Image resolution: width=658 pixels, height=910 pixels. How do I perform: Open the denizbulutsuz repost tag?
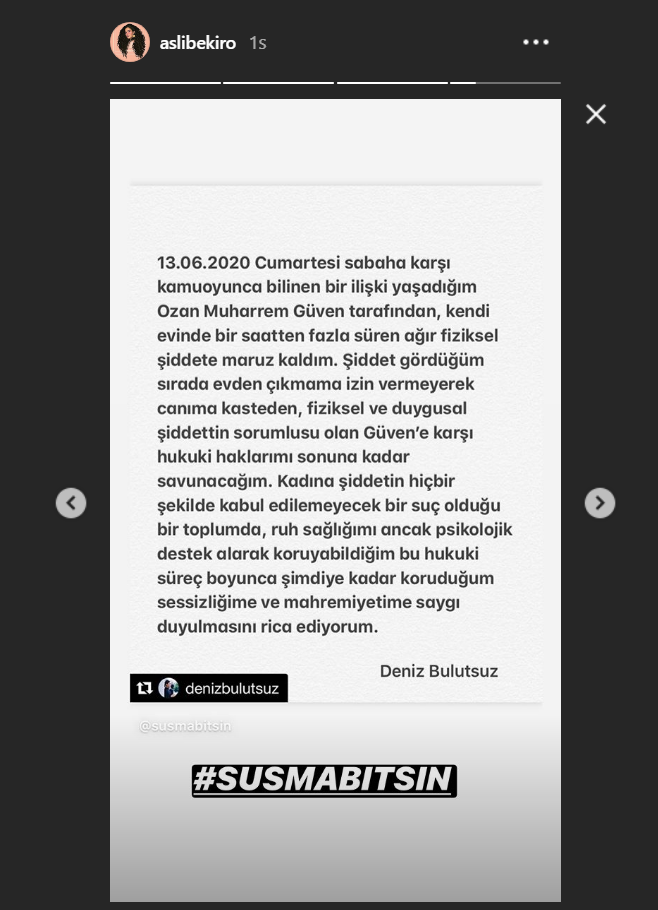click(209, 688)
